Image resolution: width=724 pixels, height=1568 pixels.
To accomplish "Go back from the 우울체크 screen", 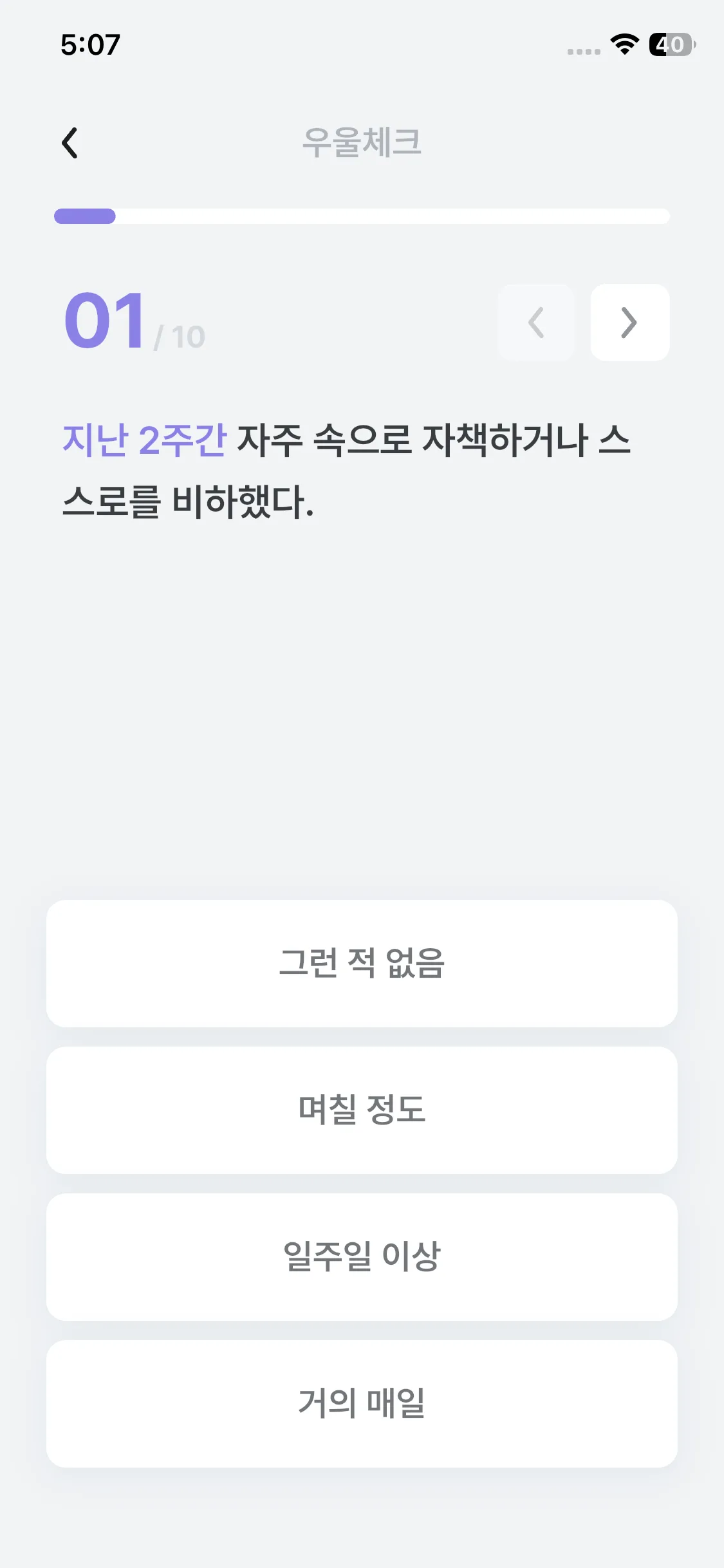I will pyautogui.click(x=70, y=142).
